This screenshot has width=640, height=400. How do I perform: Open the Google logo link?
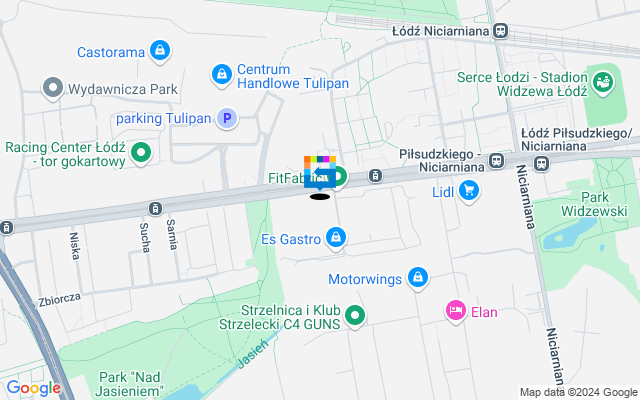pos(33,388)
